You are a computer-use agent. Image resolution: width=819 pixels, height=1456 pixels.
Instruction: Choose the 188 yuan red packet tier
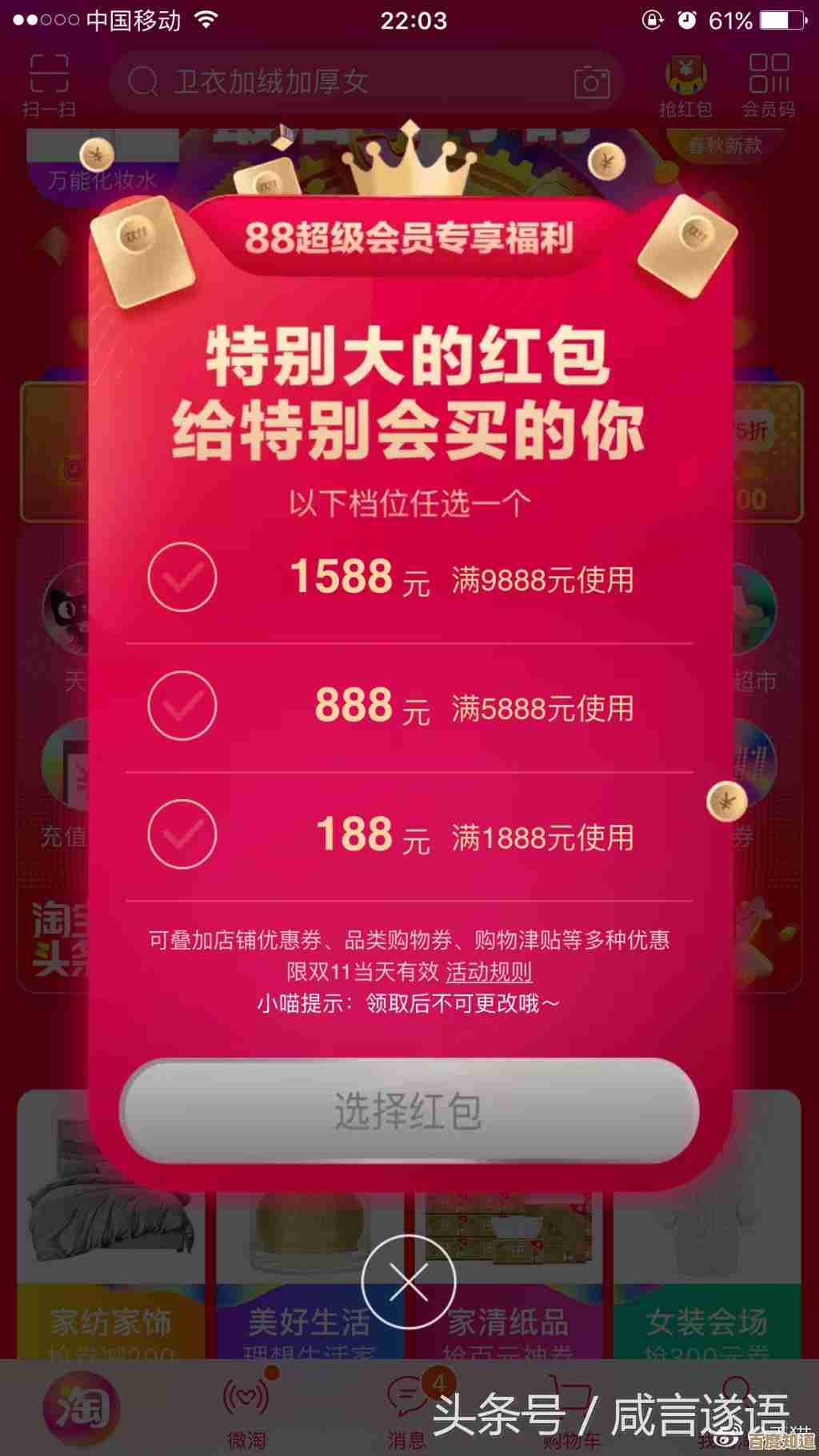click(182, 834)
